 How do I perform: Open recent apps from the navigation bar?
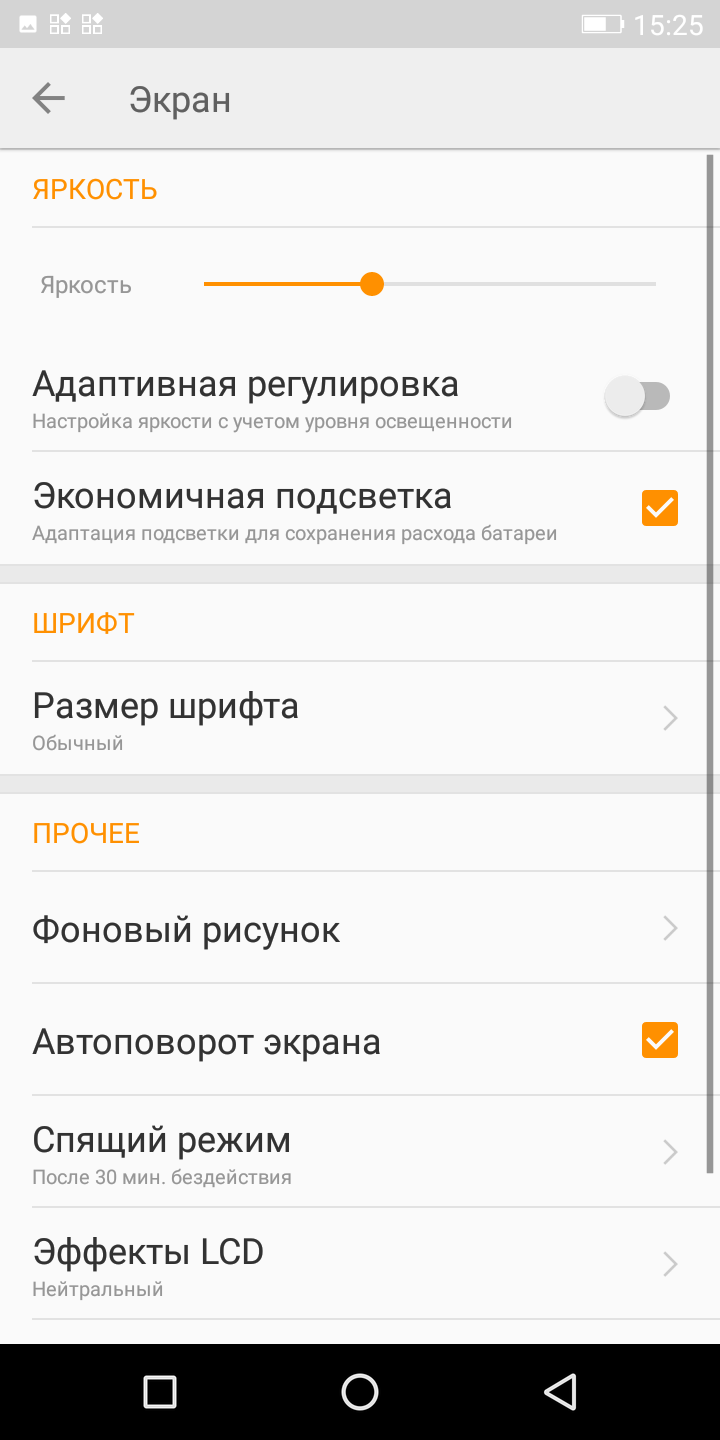[160, 1392]
